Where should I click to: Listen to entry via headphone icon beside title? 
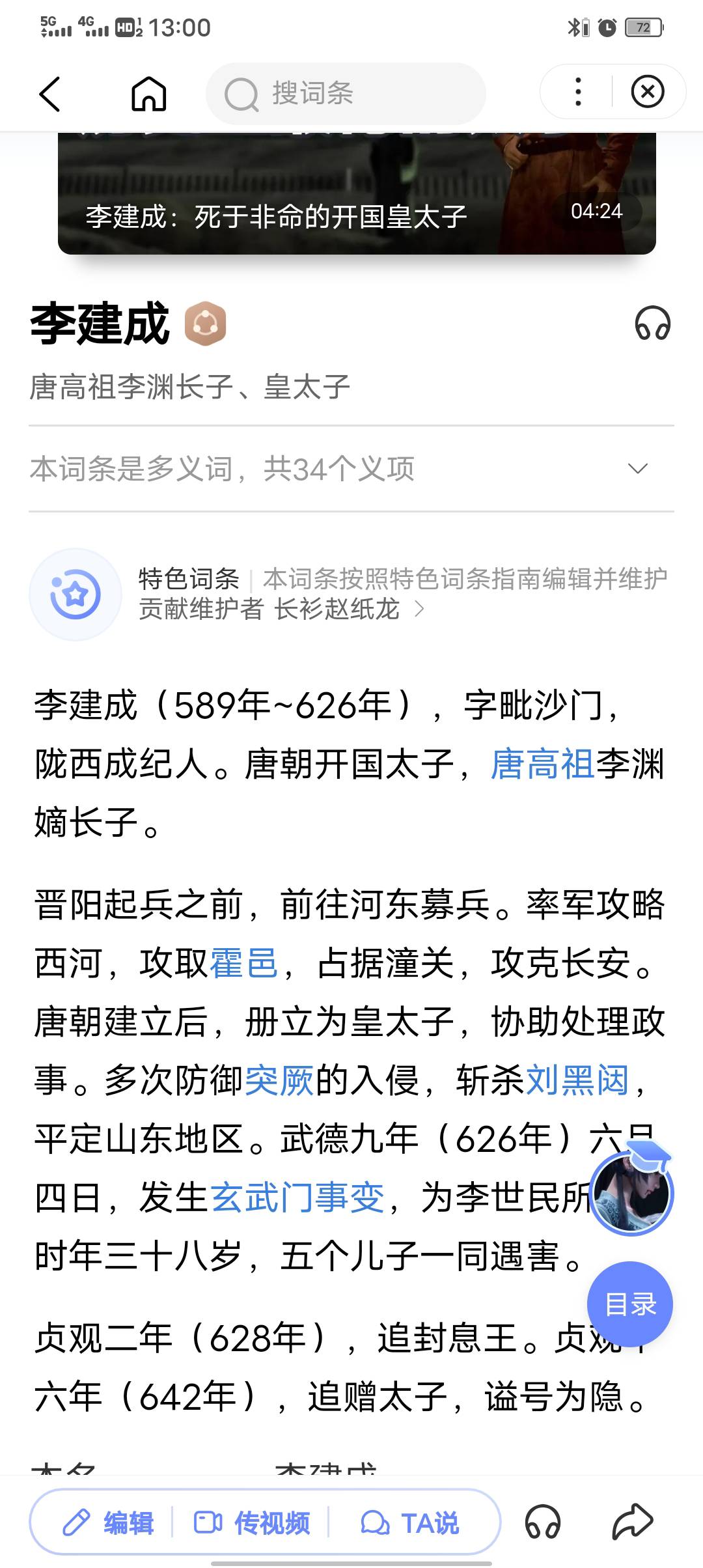coord(652,324)
